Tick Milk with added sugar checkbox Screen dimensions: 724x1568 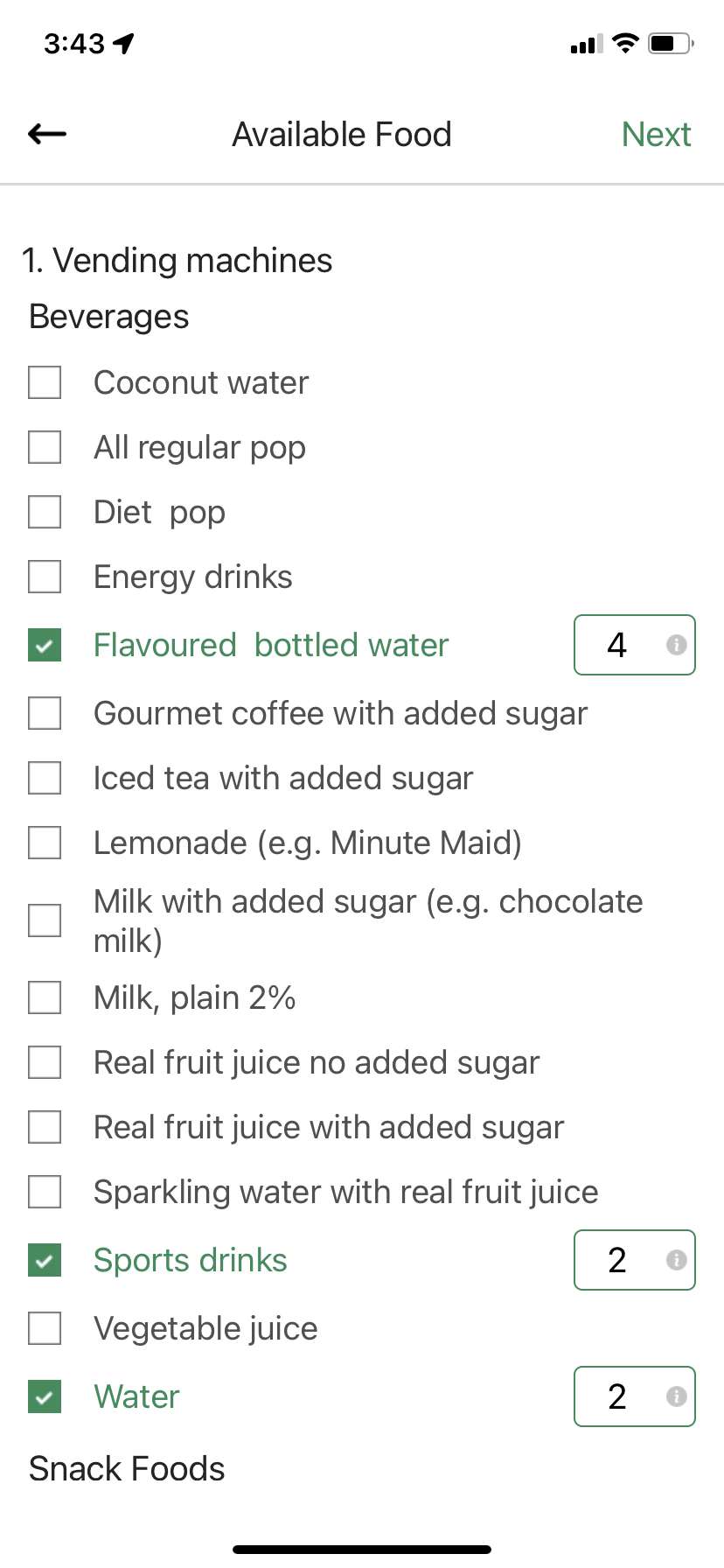(45, 920)
